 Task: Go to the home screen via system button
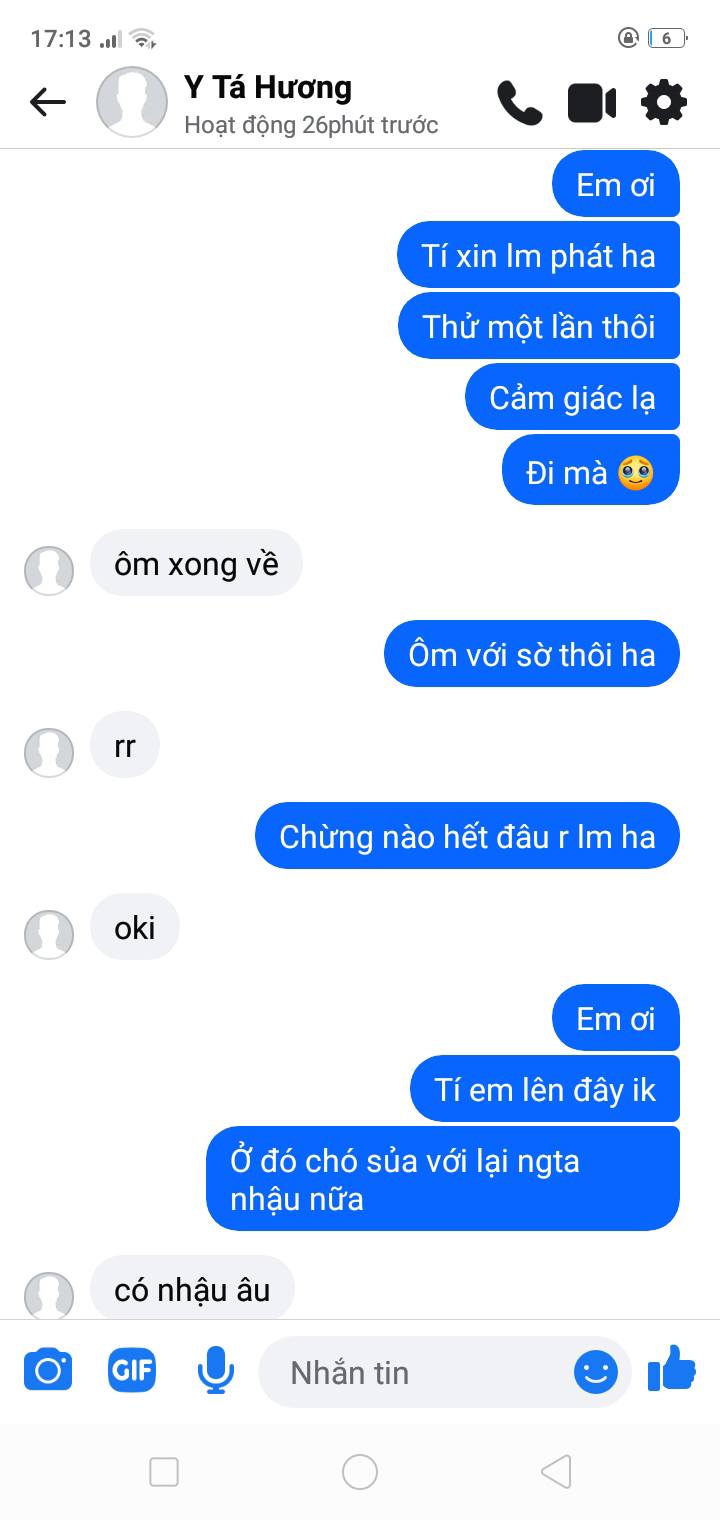360,1472
